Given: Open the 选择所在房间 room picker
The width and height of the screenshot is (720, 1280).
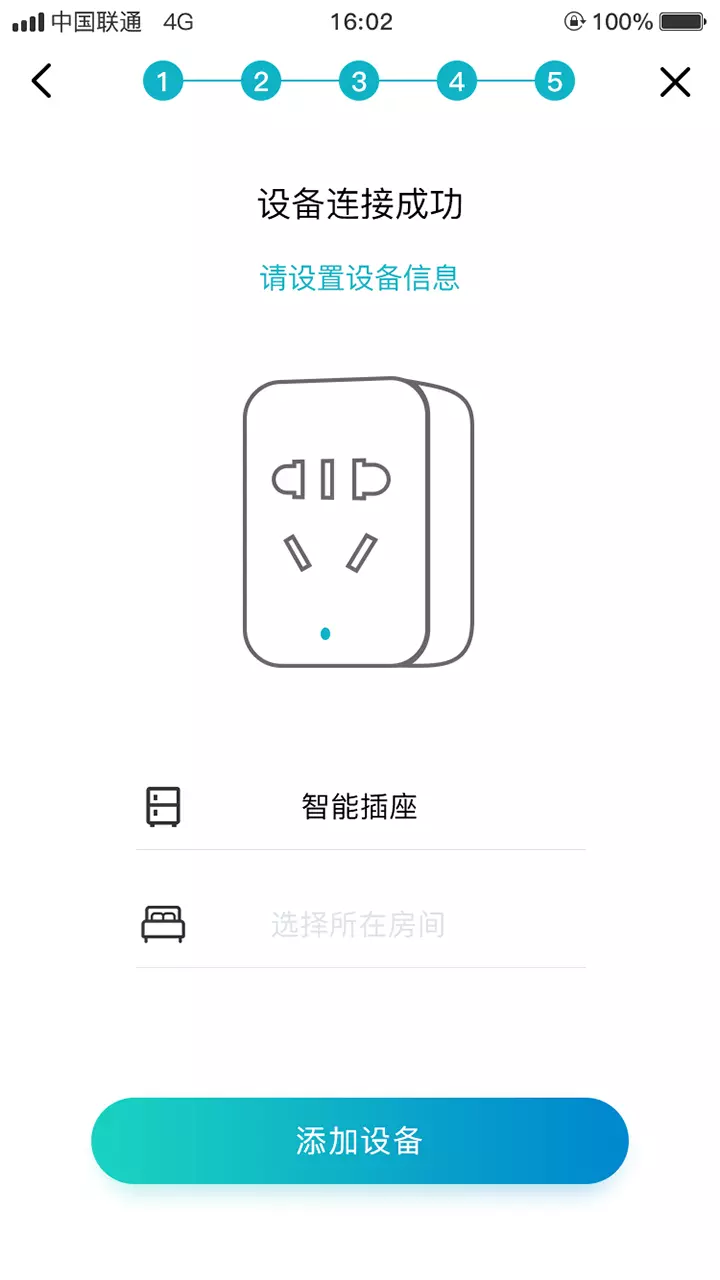Looking at the screenshot, I should [358, 925].
